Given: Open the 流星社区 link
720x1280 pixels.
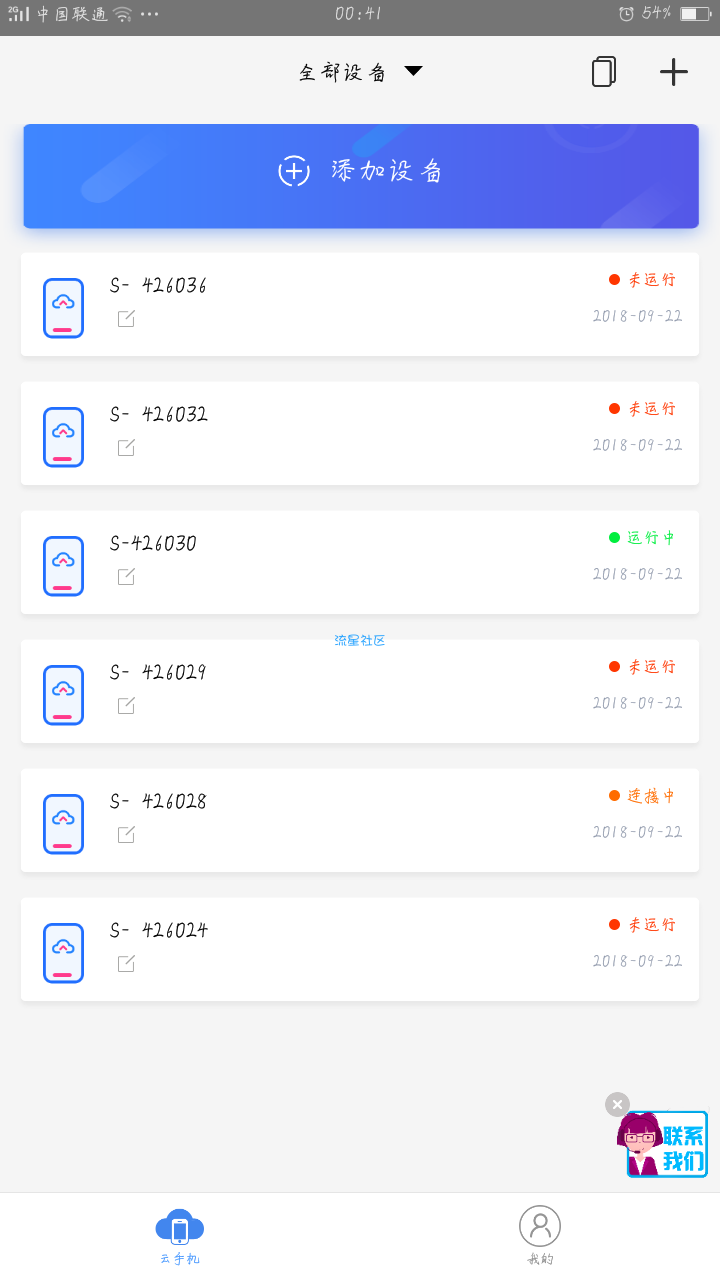Looking at the screenshot, I should pos(360,640).
